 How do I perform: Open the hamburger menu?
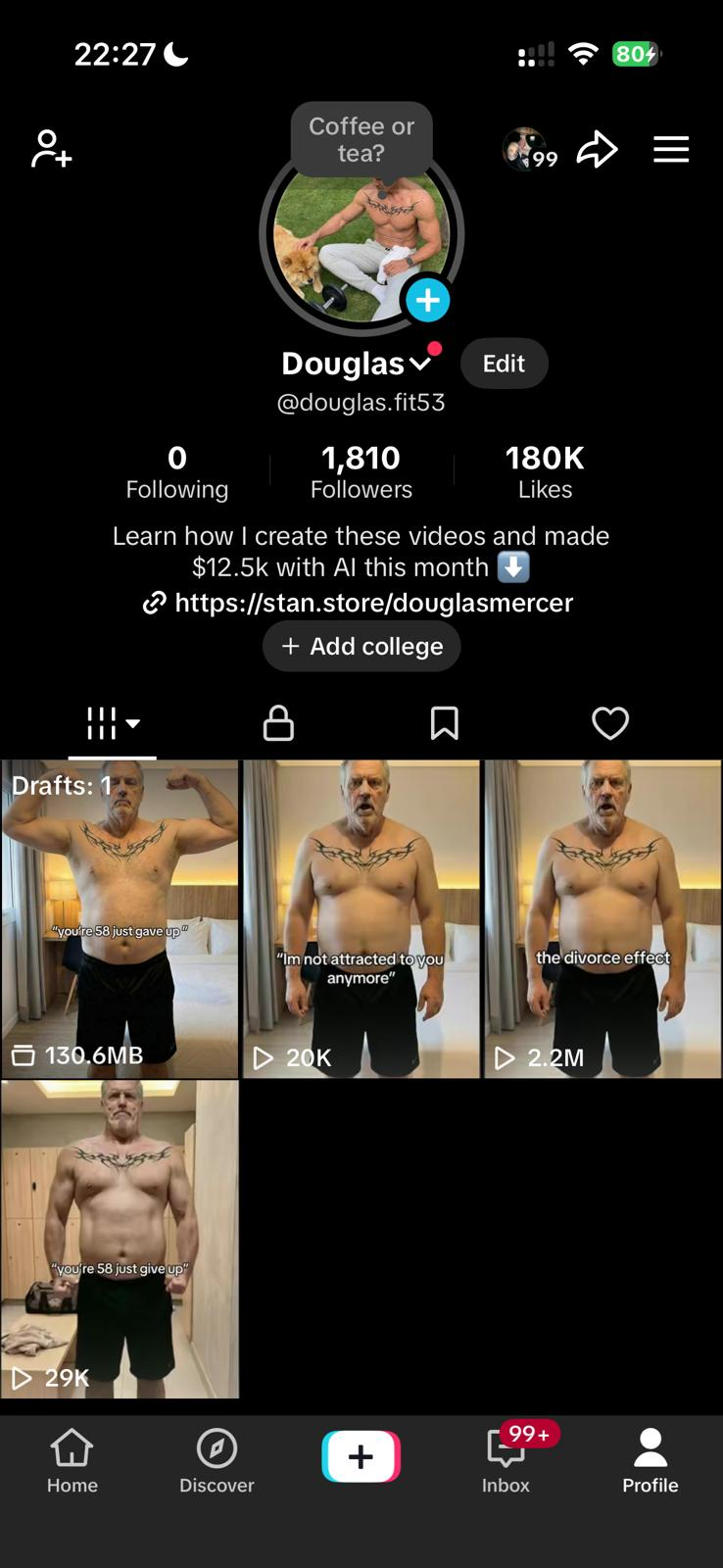pyautogui.click(x=671, y=150)
